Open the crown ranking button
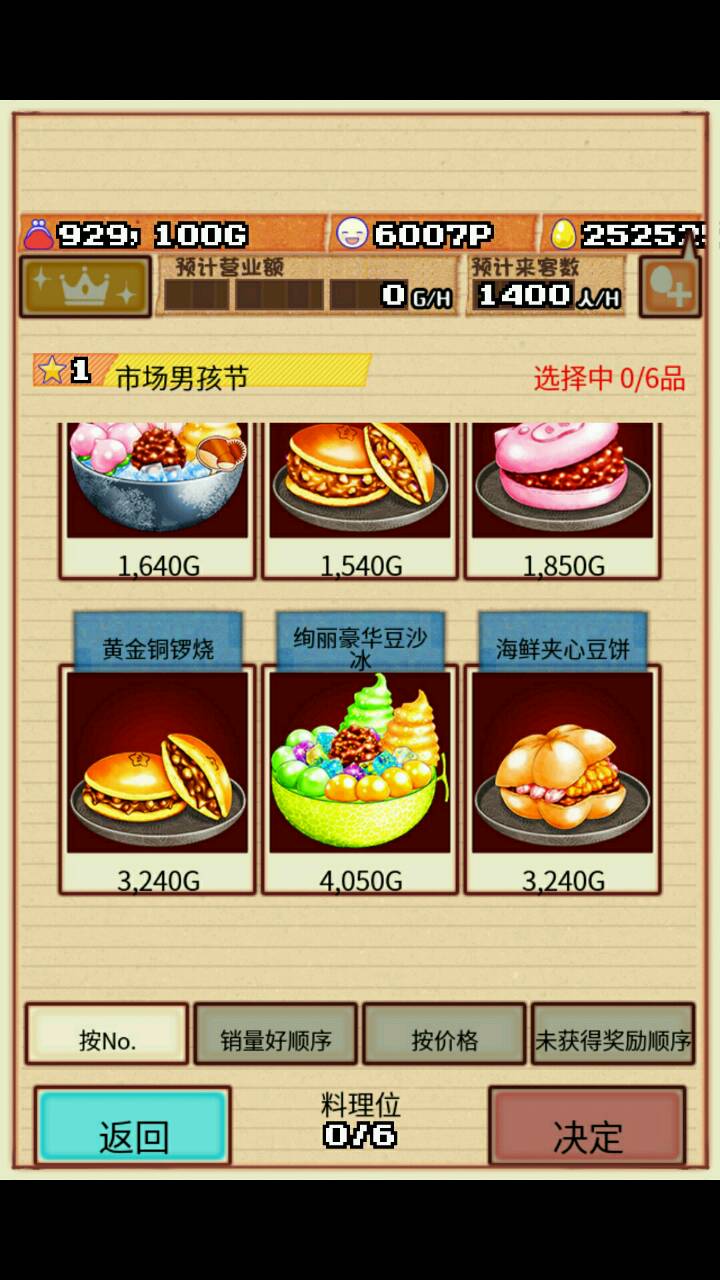 (x=85, y=287)
